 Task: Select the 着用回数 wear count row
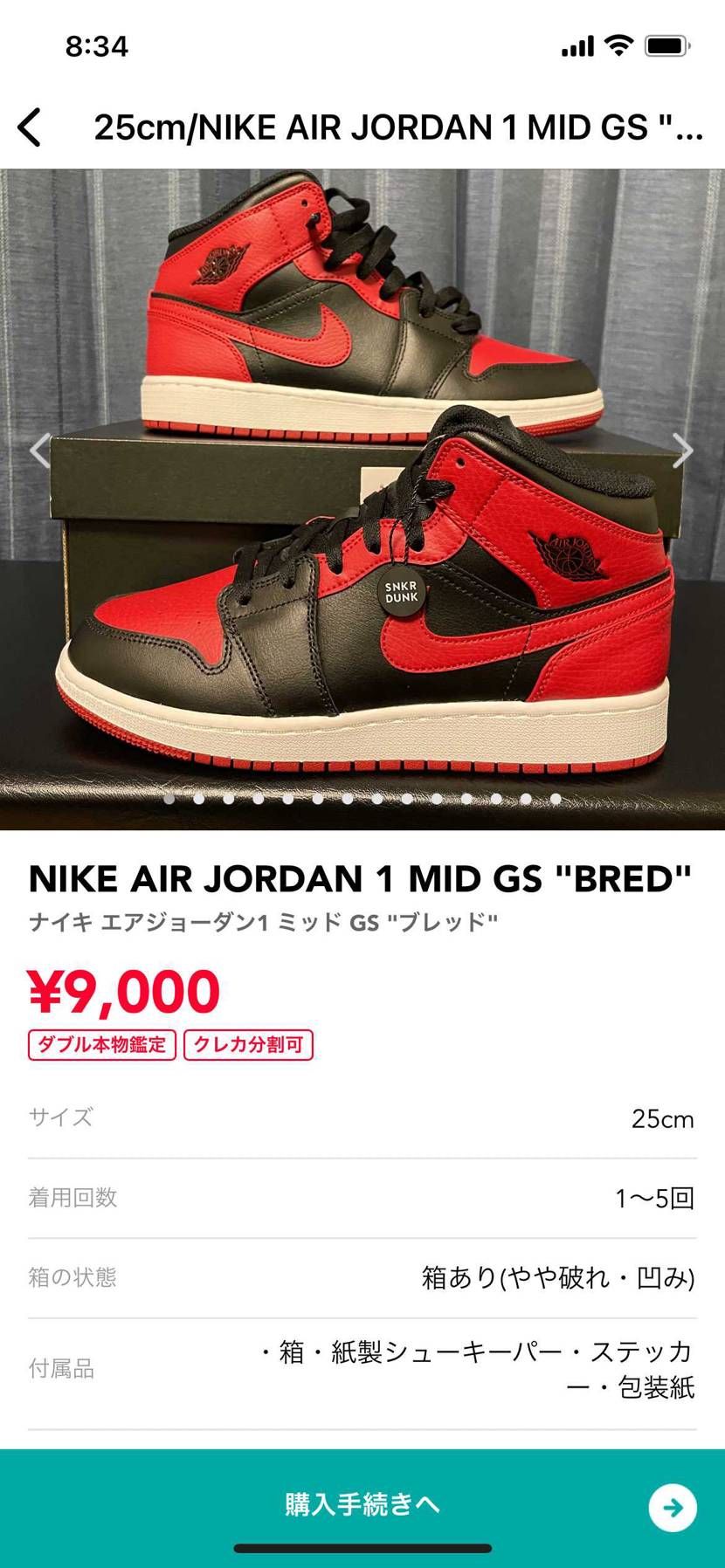coord(362,1198)
